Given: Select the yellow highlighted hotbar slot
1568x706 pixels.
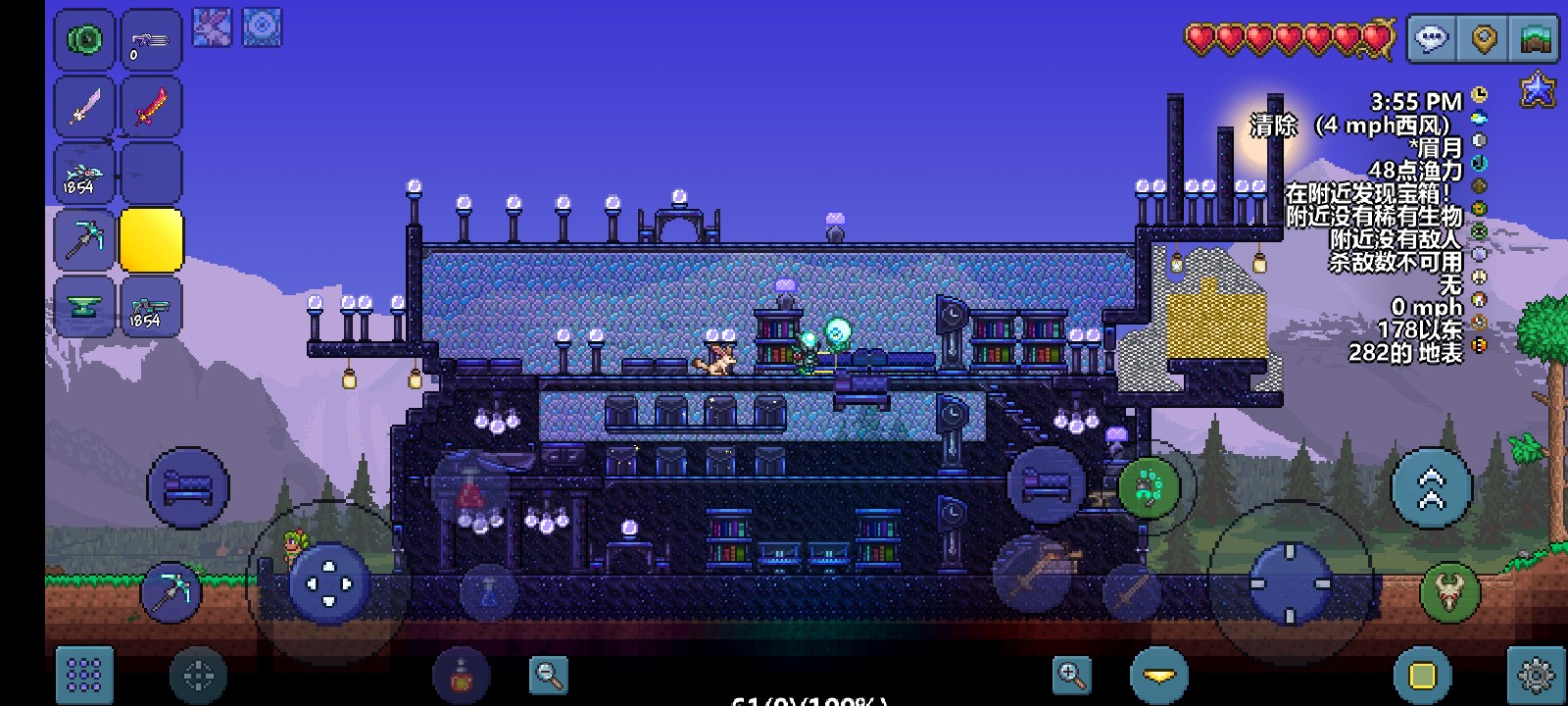Looking at the screenshot, I should point(151,239).
